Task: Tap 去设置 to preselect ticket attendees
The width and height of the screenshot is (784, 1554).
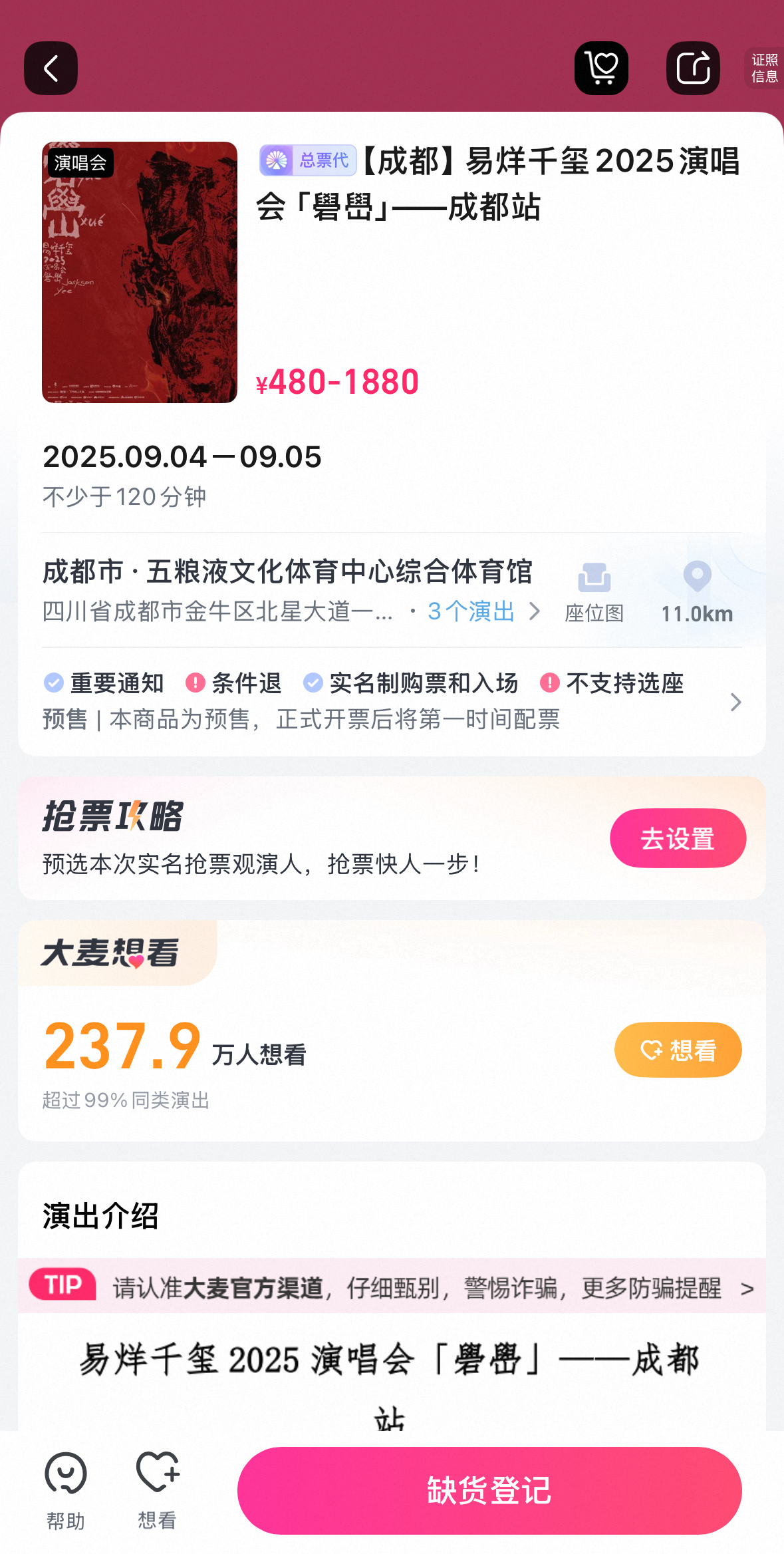Action: point(678,838)
